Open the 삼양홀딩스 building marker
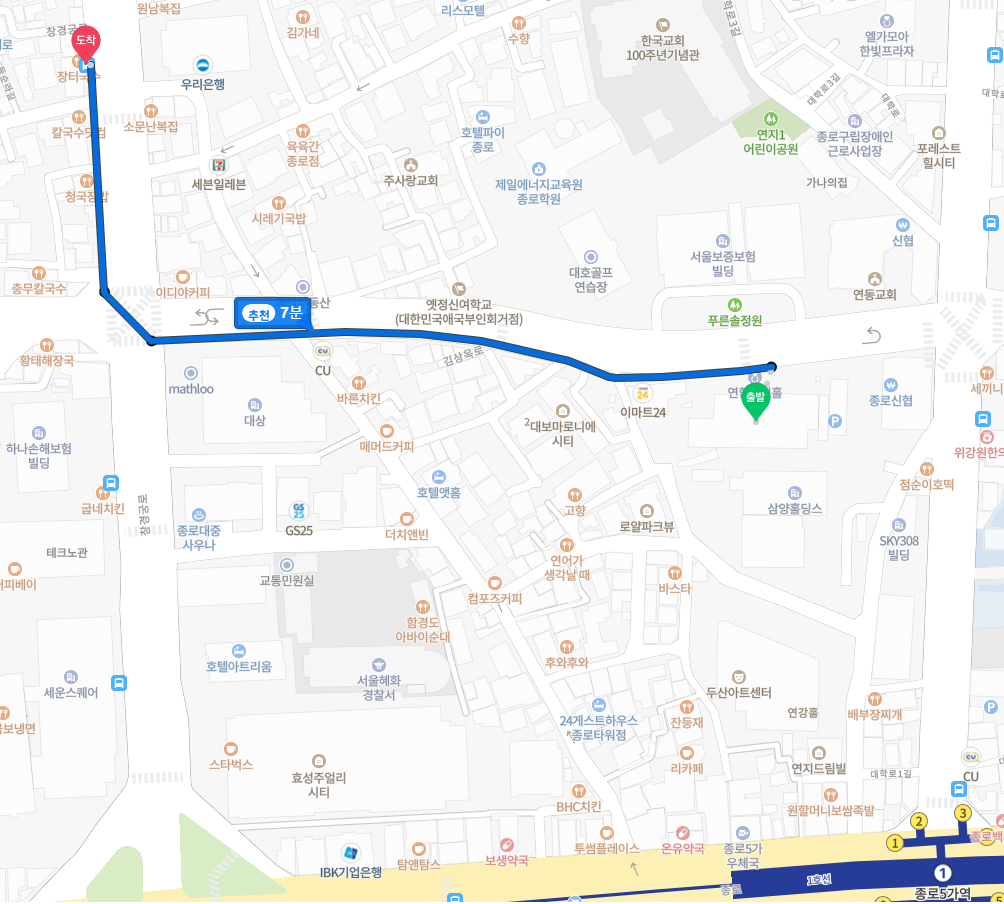Viewport: 1004px width, 904px height. pyautogui.click(x=794, y=492)
